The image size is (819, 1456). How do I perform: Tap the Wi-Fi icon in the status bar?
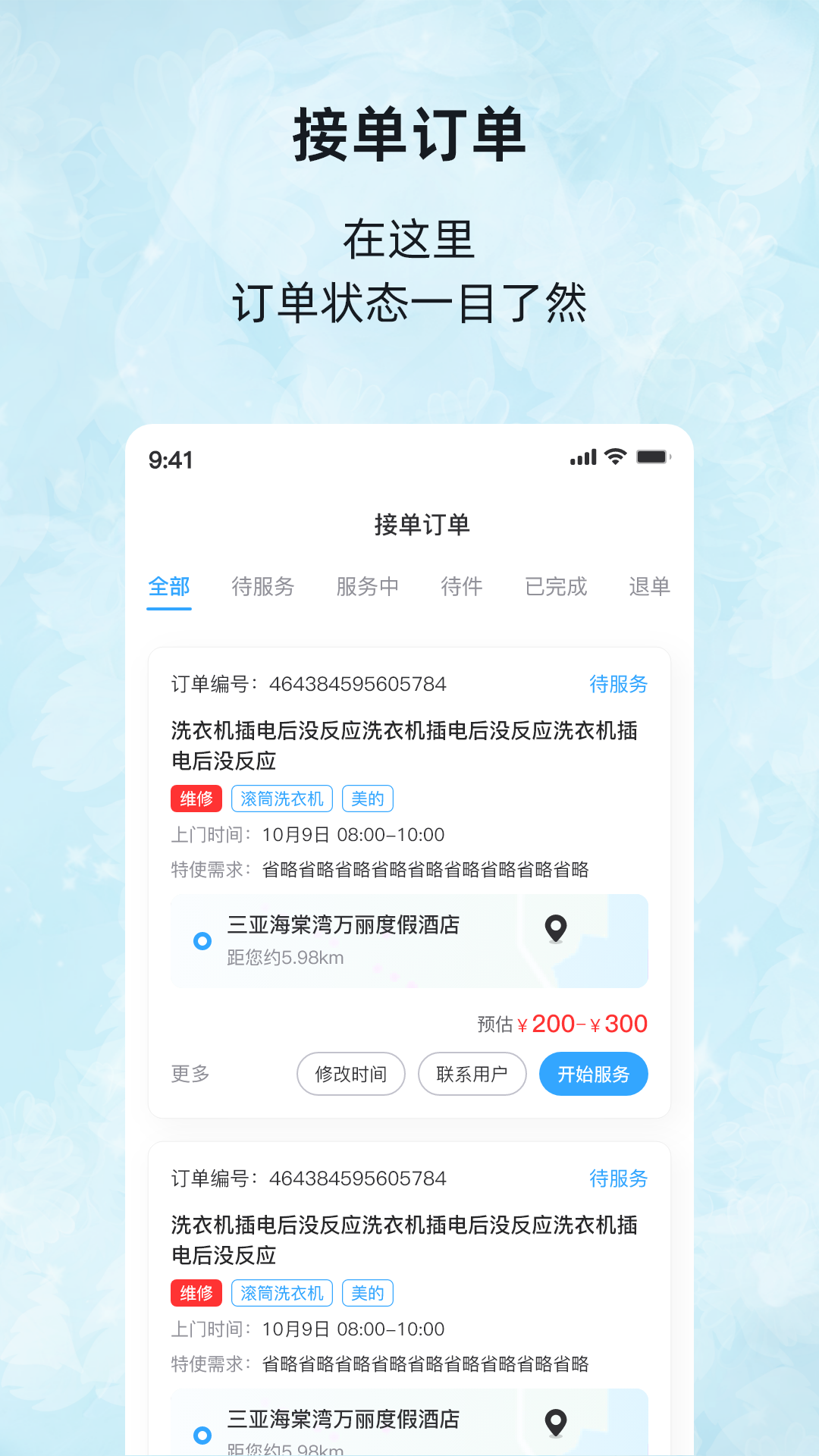[x=613, y=457]
